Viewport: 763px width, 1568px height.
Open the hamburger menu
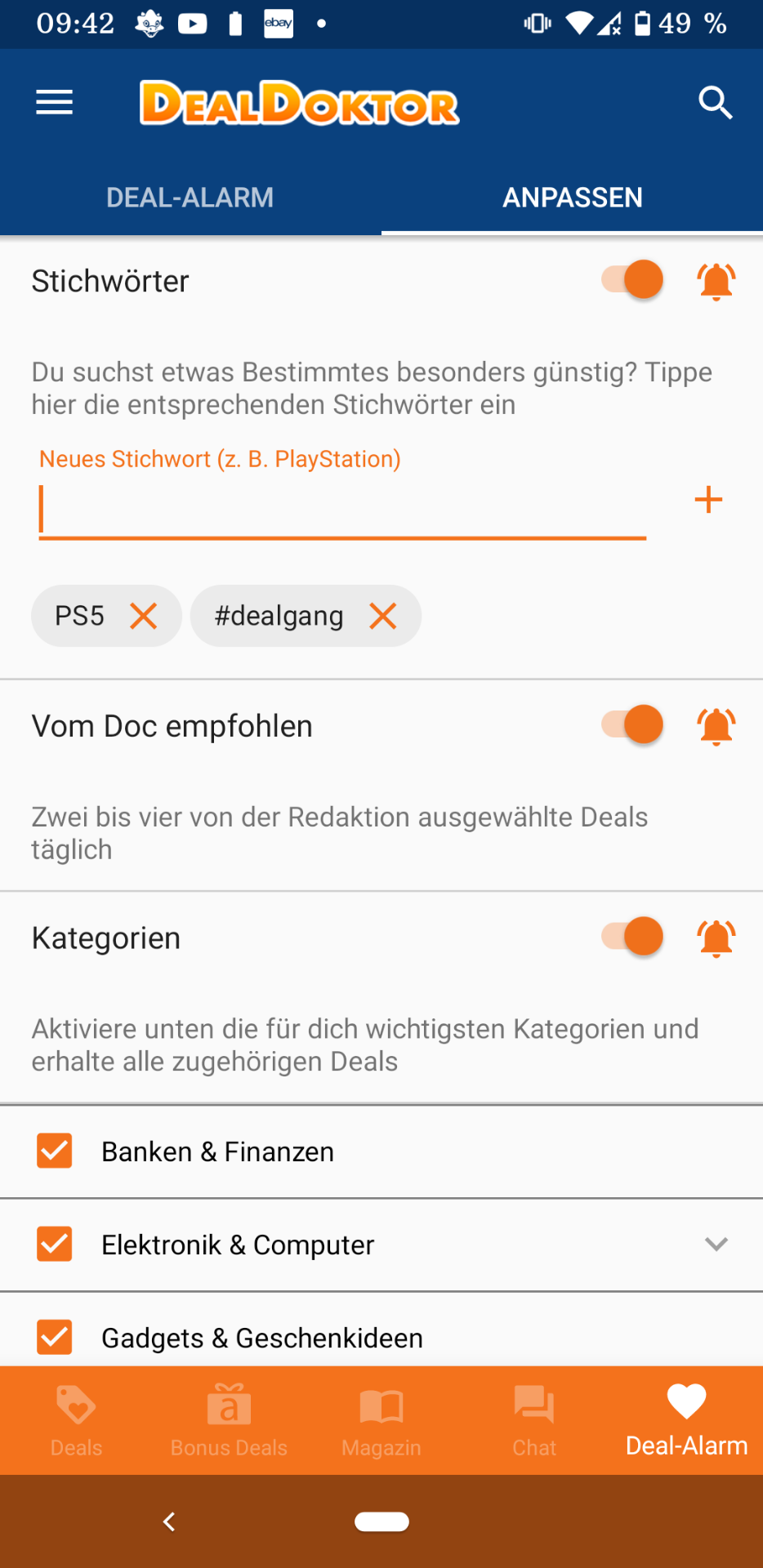click(x=54, y=103)
